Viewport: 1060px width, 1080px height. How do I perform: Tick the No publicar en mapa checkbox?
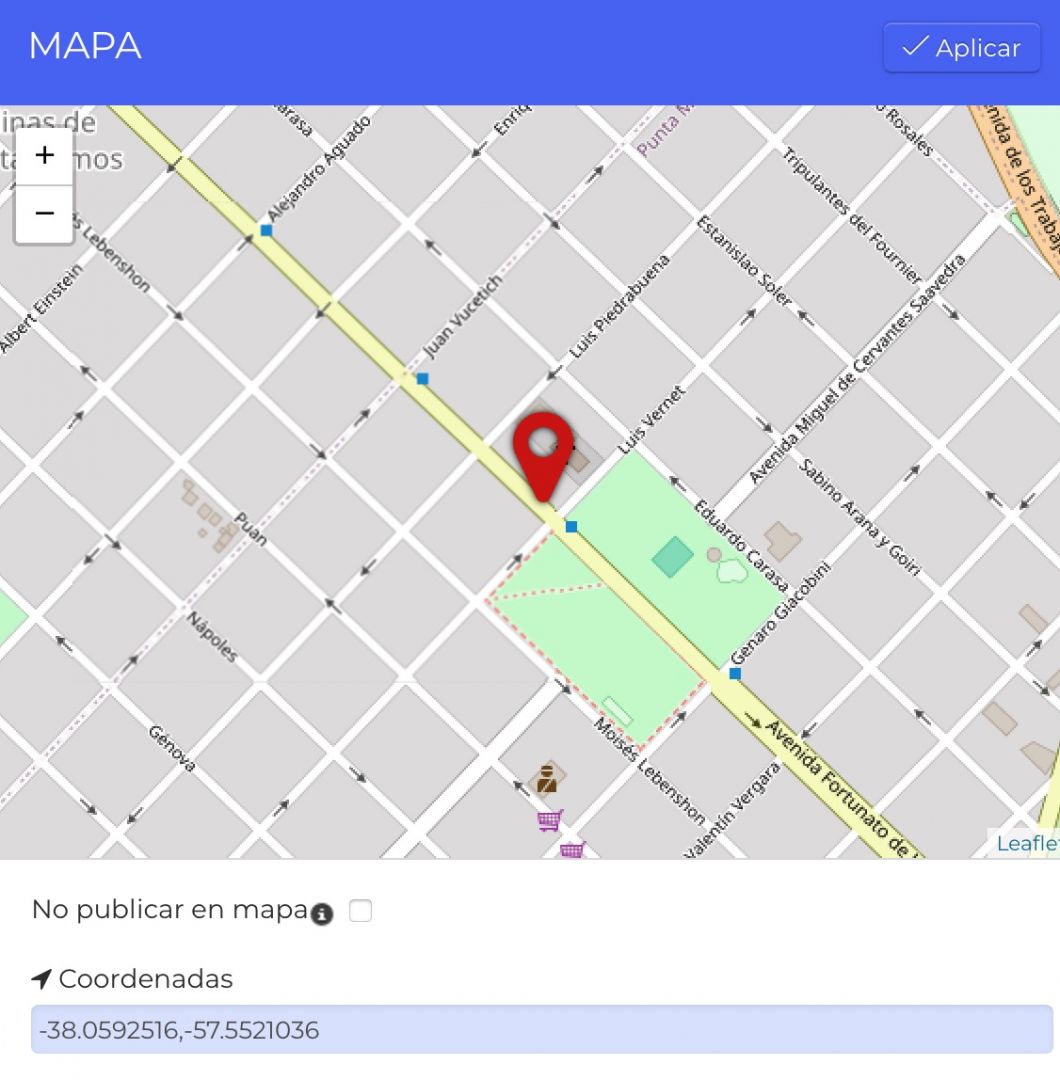click(361, 911)
